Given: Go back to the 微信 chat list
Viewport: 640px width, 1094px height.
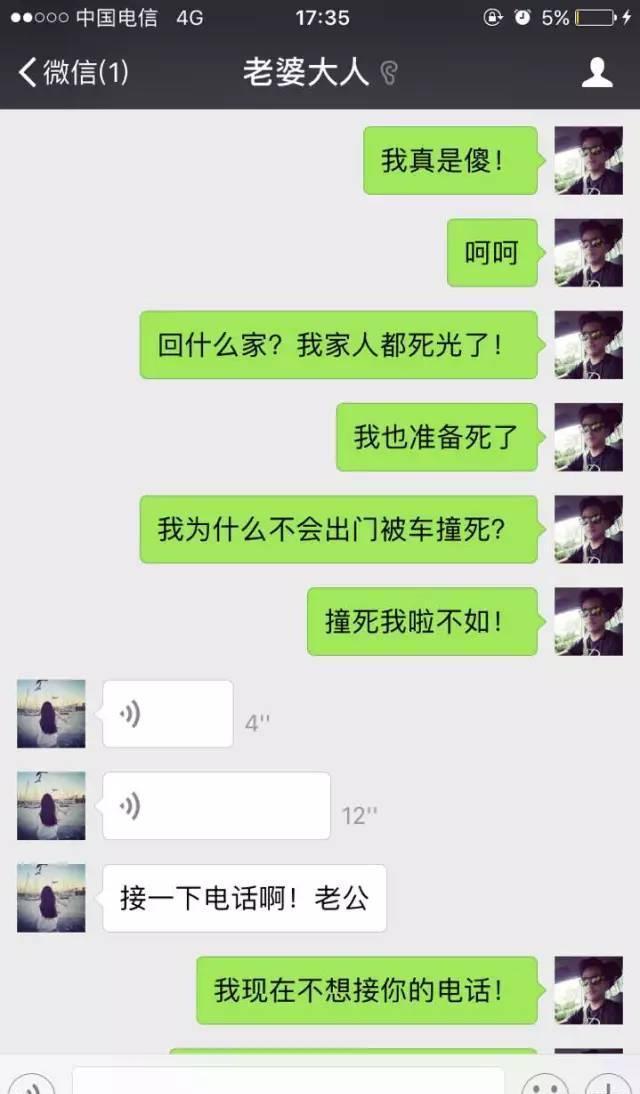Looking at the screenshot, I should pyautogui.click(x=72, y=72).
